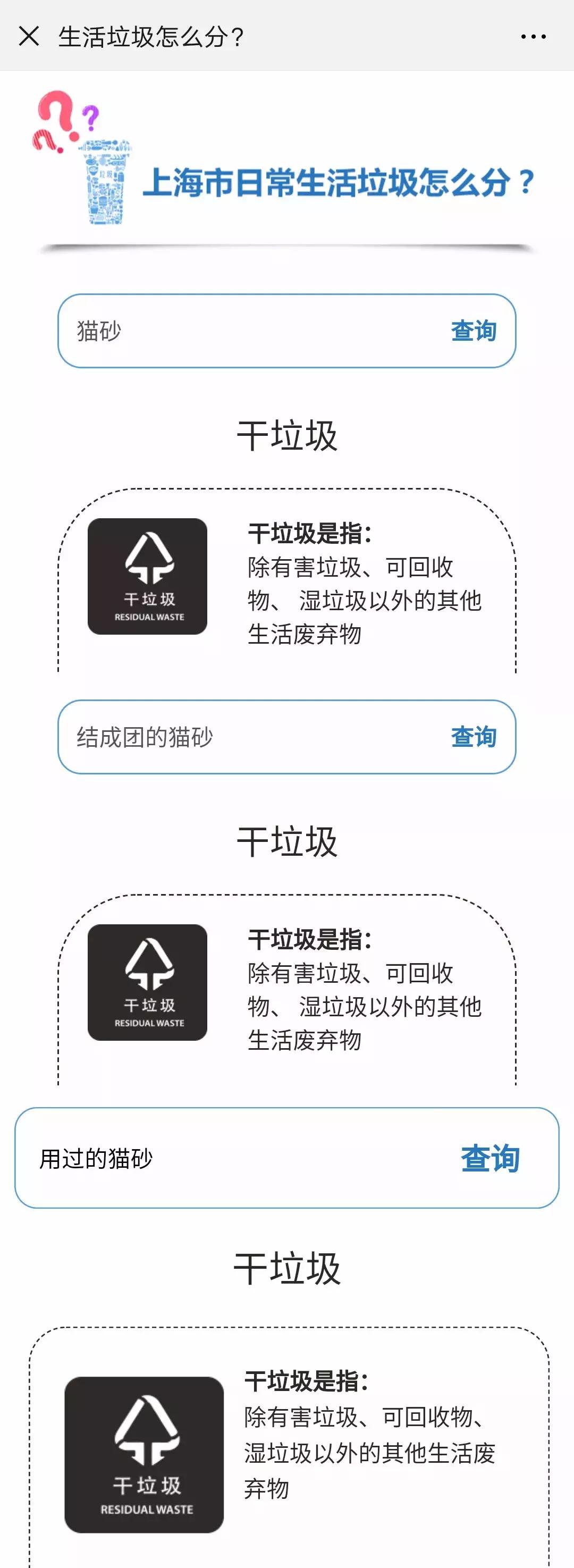Screen dimensions: 574x1568
Task: Select the 猫砂 search input field
Action: pos(183,331)
